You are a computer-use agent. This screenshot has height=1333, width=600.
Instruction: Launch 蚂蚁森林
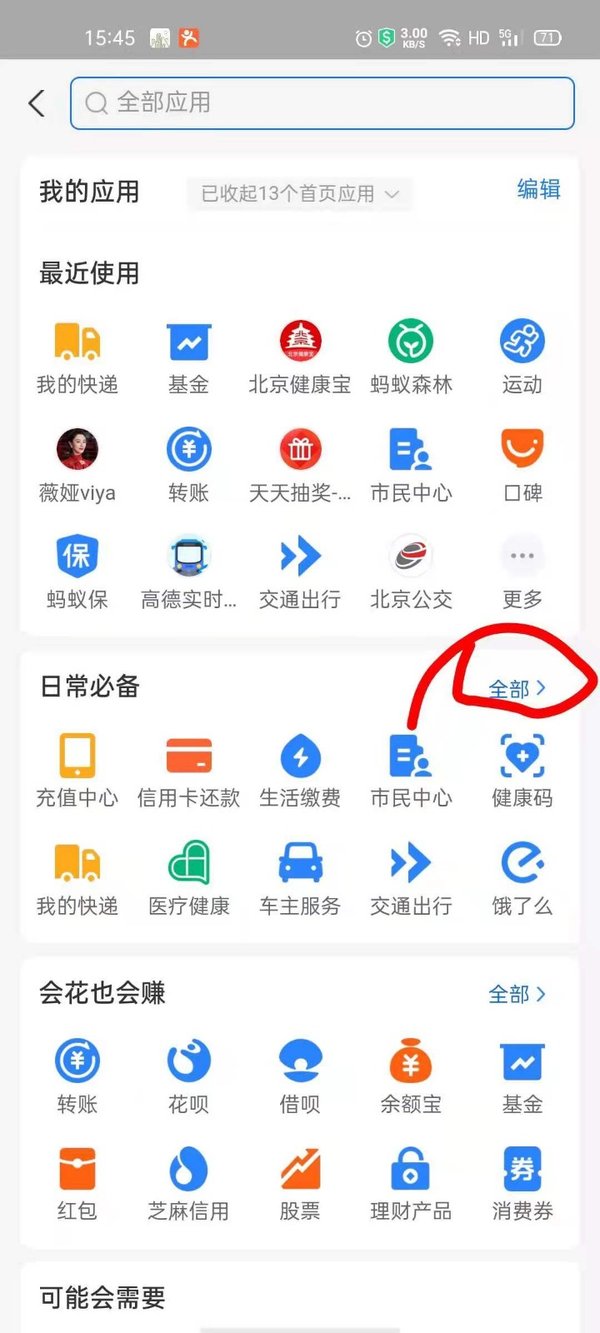coord(411,357)
